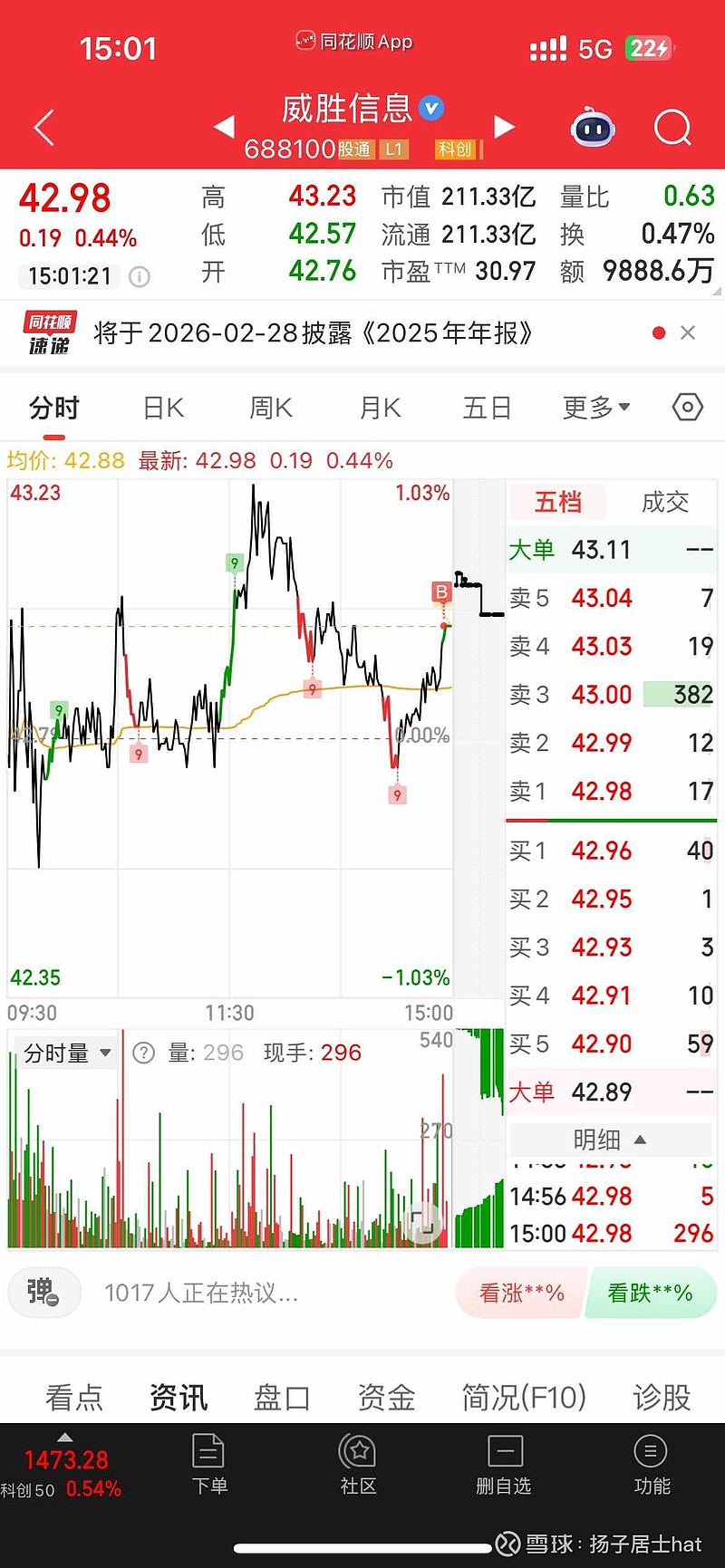Toggle the 弹 bullet-comment switch

point(43,1293)
